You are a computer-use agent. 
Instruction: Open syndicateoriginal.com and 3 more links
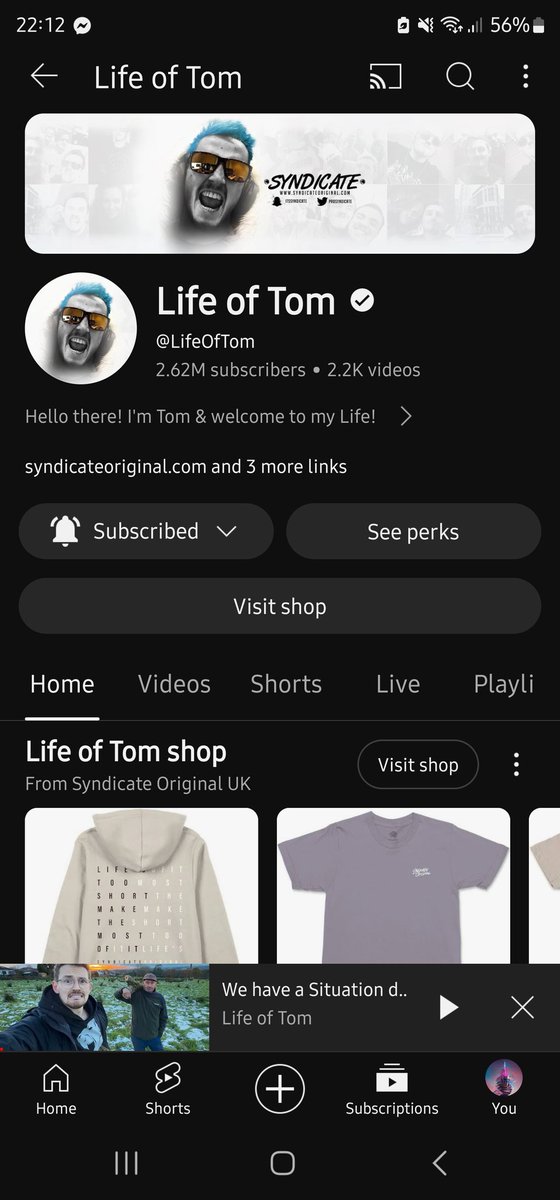[x=186, y=466]
